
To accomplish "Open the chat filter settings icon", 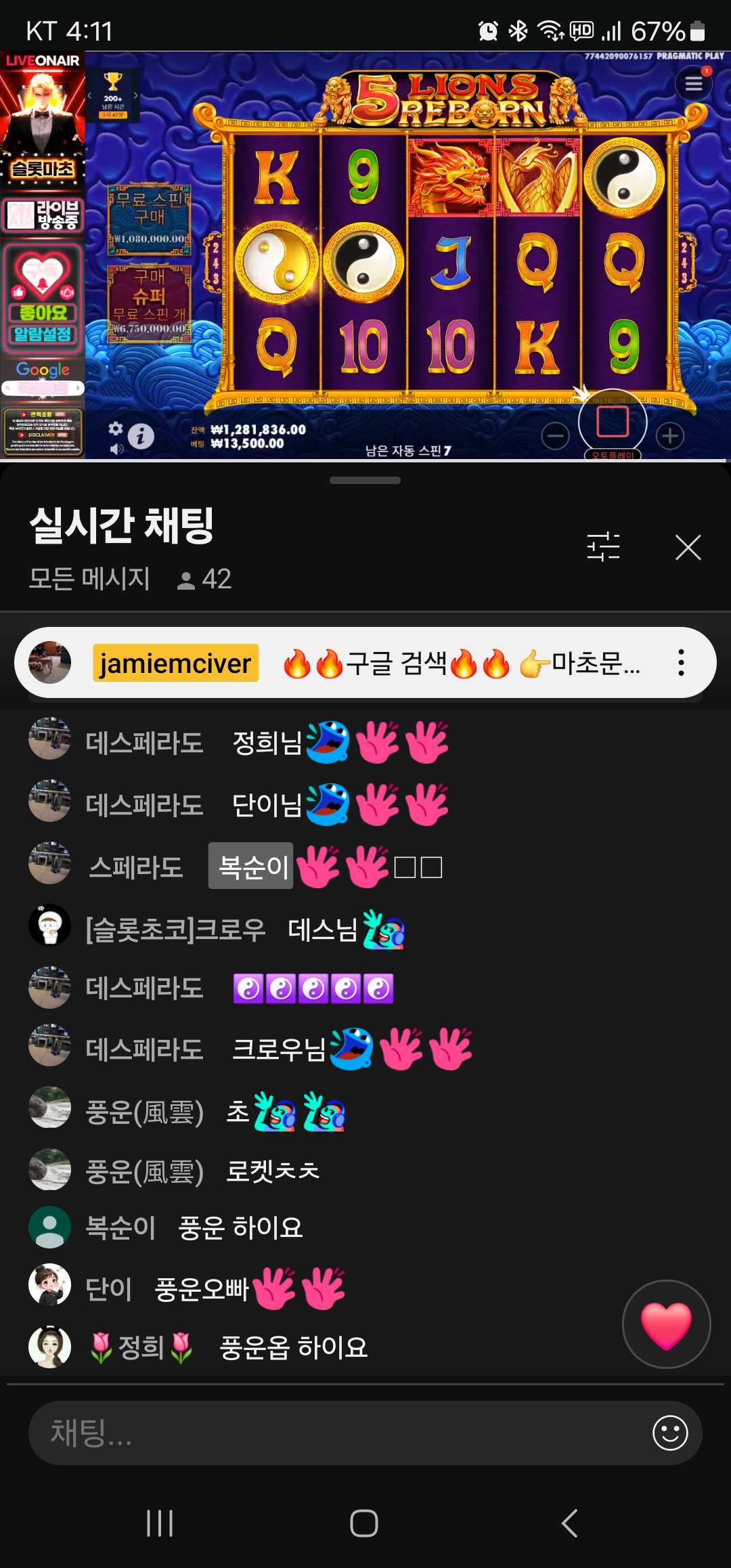I will pos(603,546).
